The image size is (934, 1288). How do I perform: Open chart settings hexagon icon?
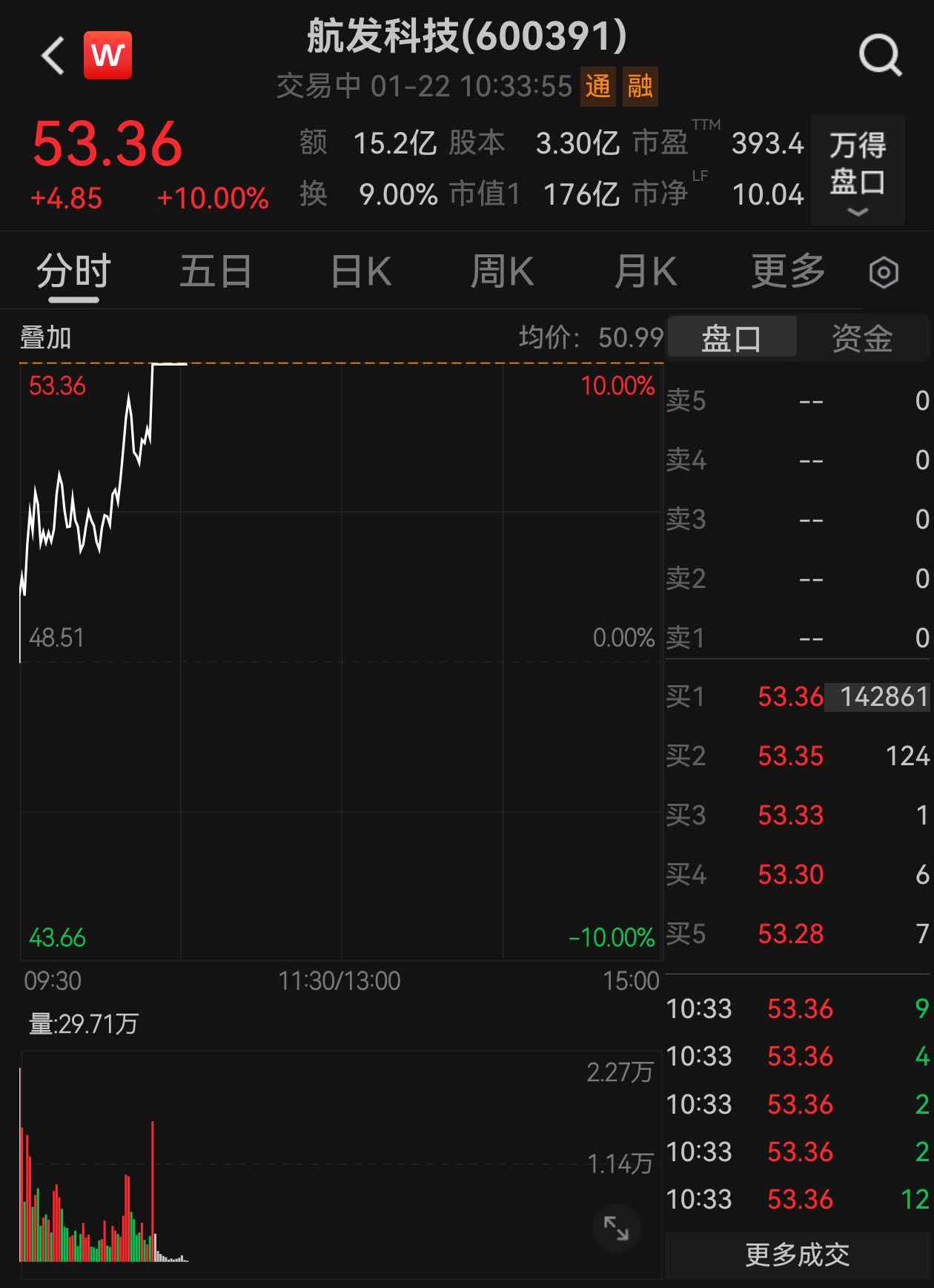pyautogui.click(x=884, y=273)
